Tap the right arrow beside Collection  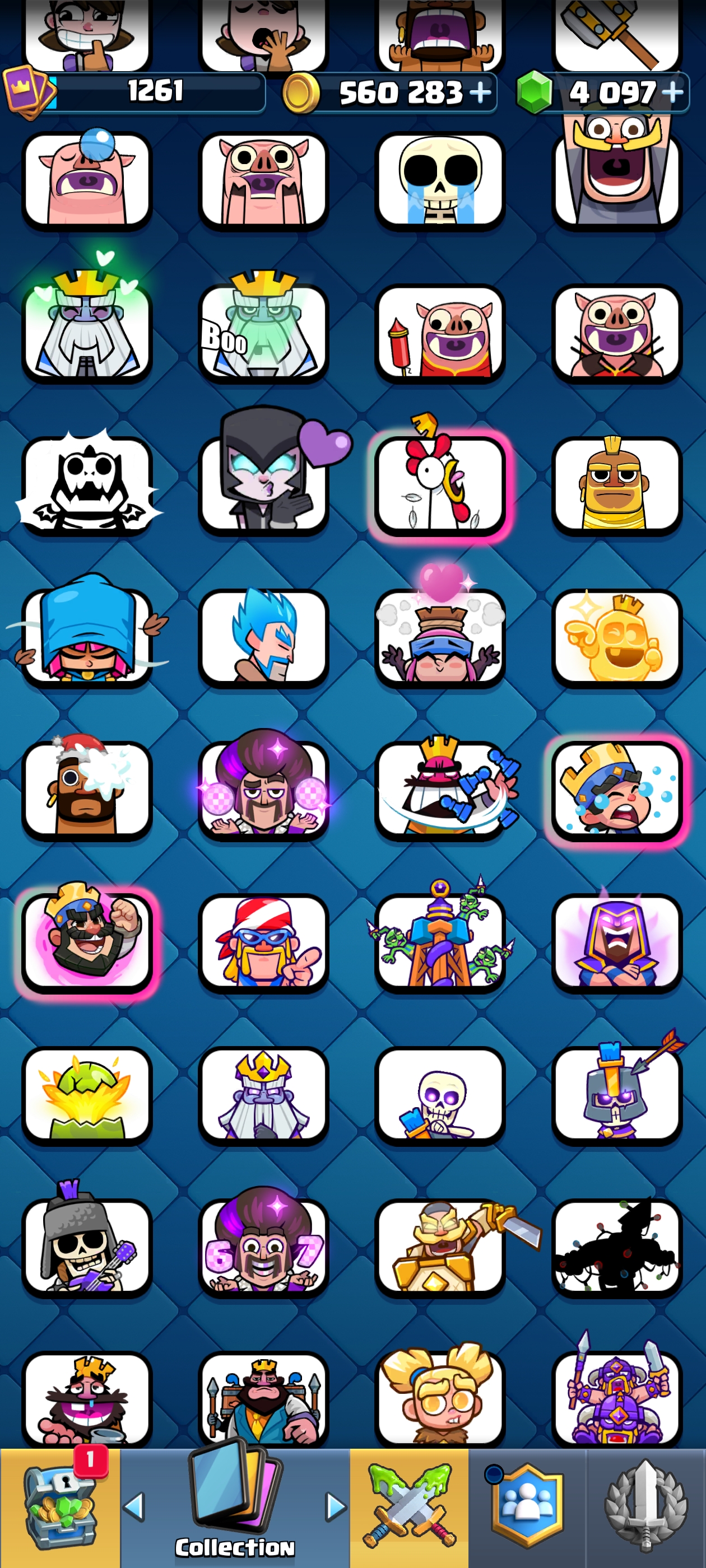pos(336,1507)
